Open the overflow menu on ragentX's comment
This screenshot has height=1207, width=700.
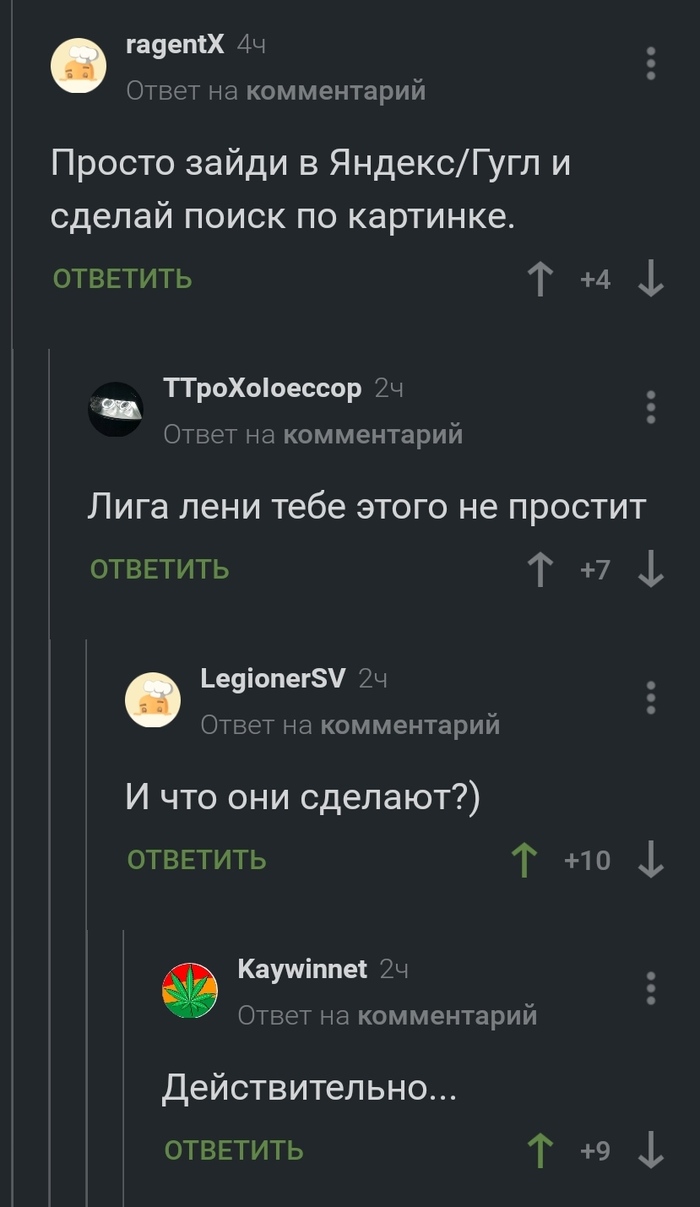(651, 63)
